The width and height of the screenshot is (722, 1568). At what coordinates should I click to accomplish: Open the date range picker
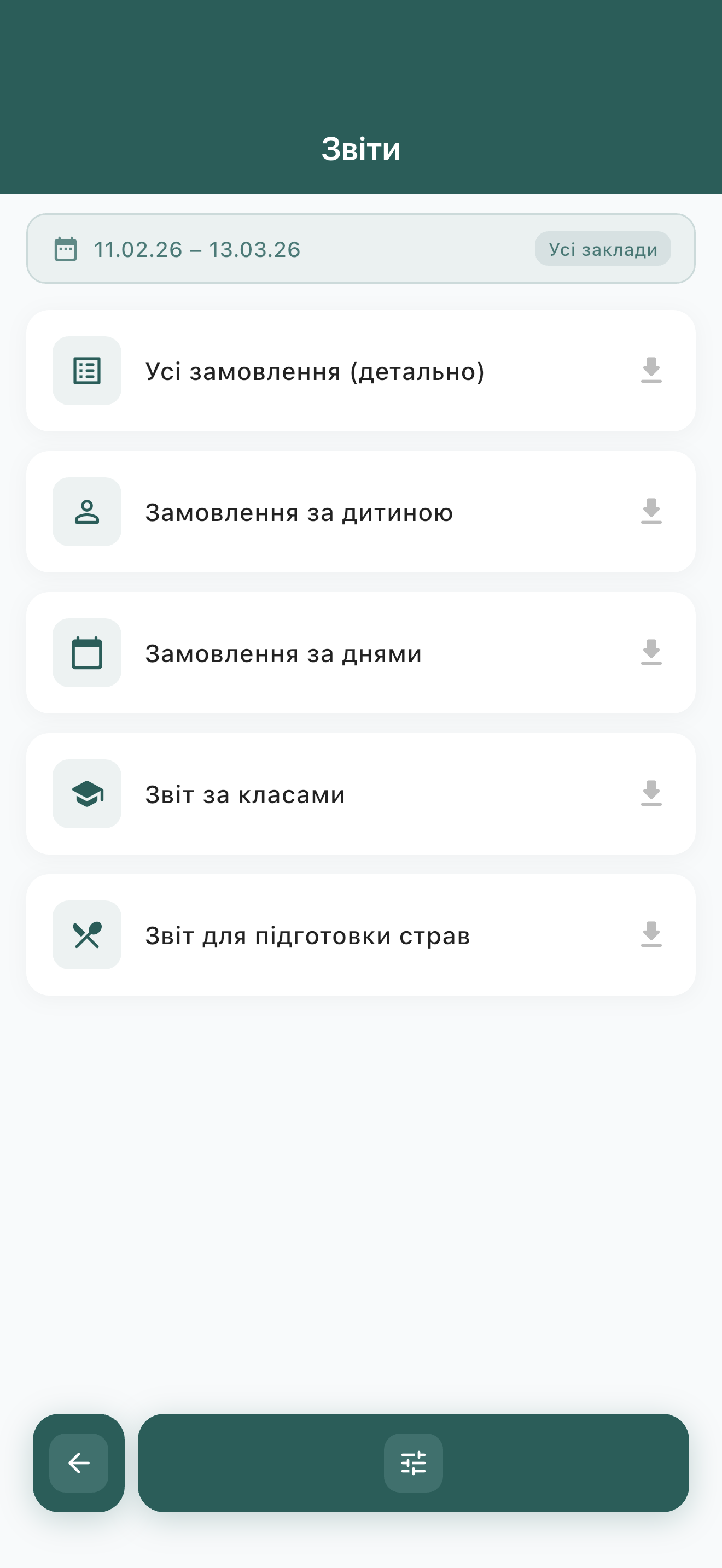[x=196, y=249]
